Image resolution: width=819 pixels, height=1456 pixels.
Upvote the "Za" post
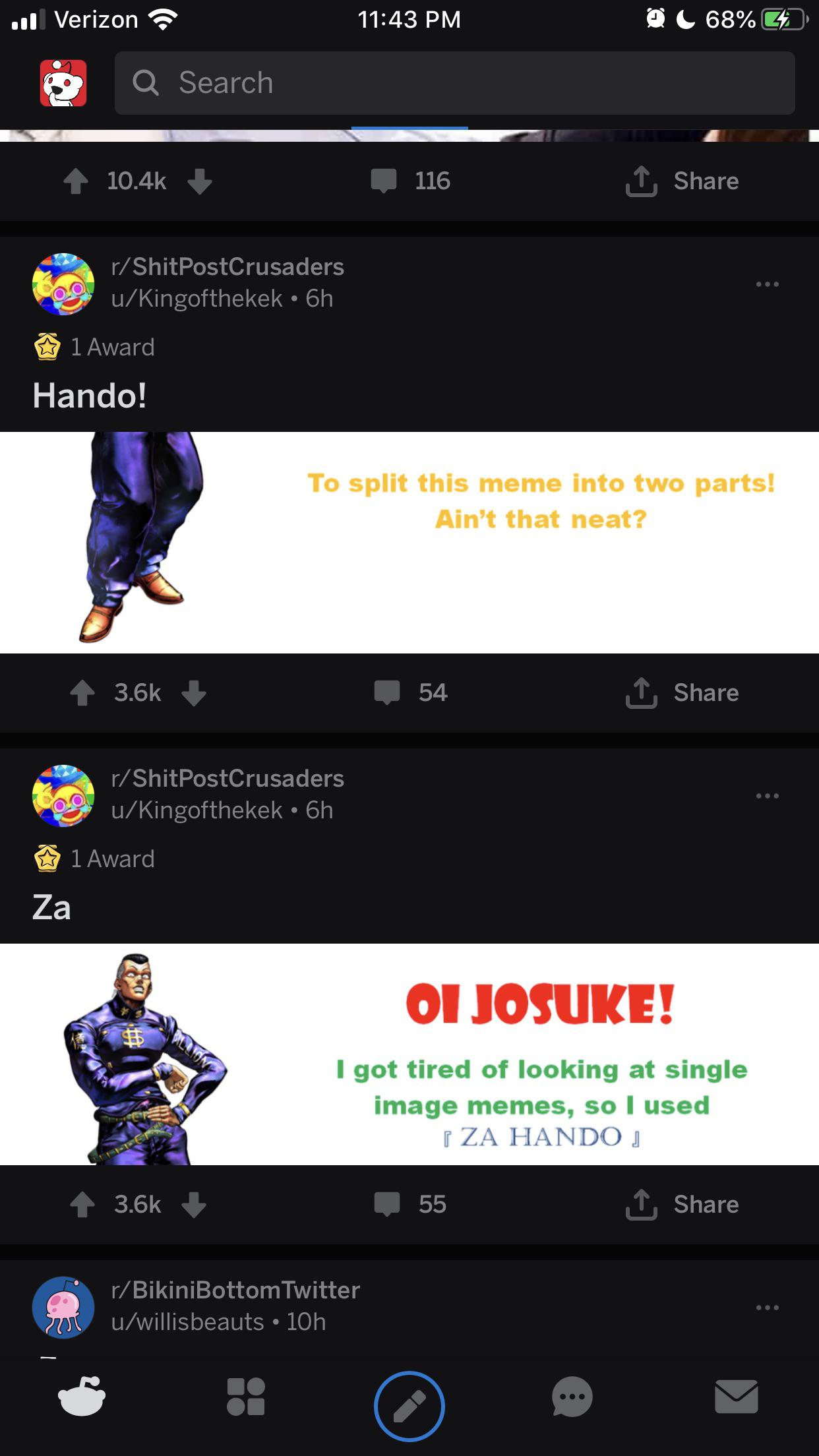click(x=82, y=1205)
